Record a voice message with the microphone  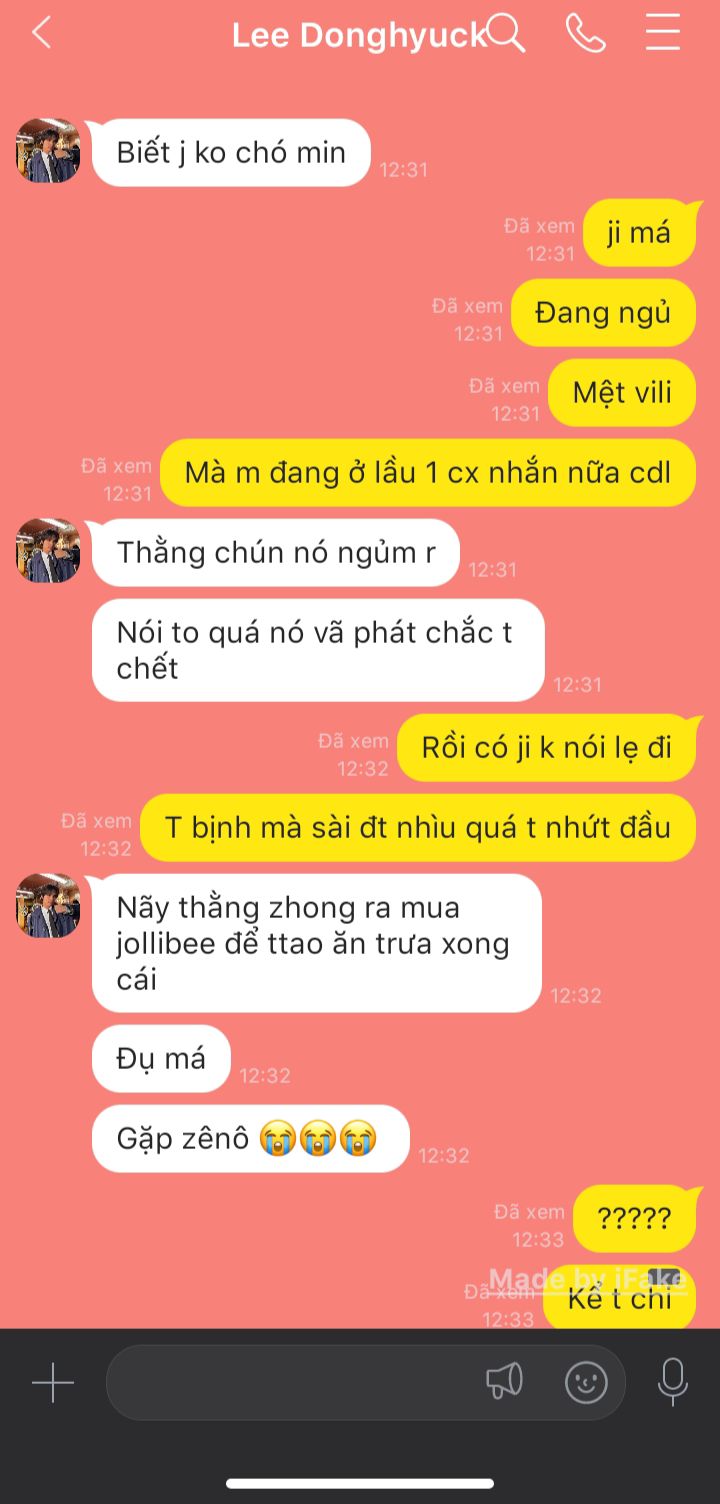672,1382
